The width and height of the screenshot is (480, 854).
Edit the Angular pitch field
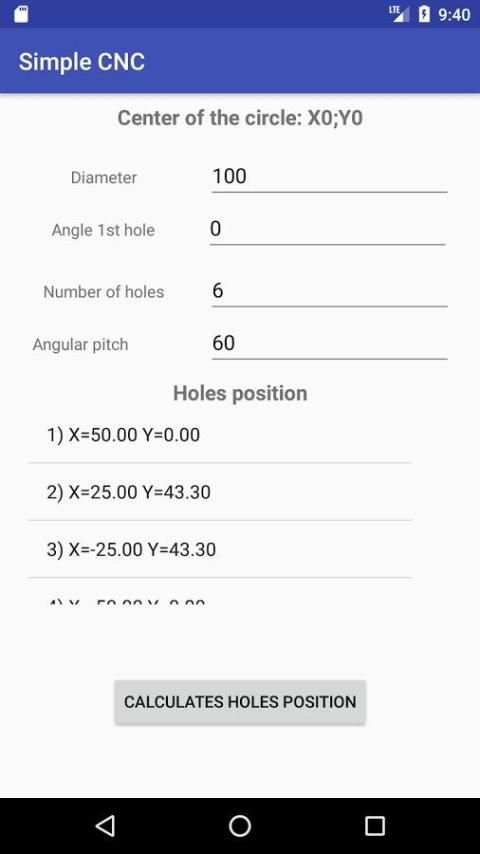330,344
